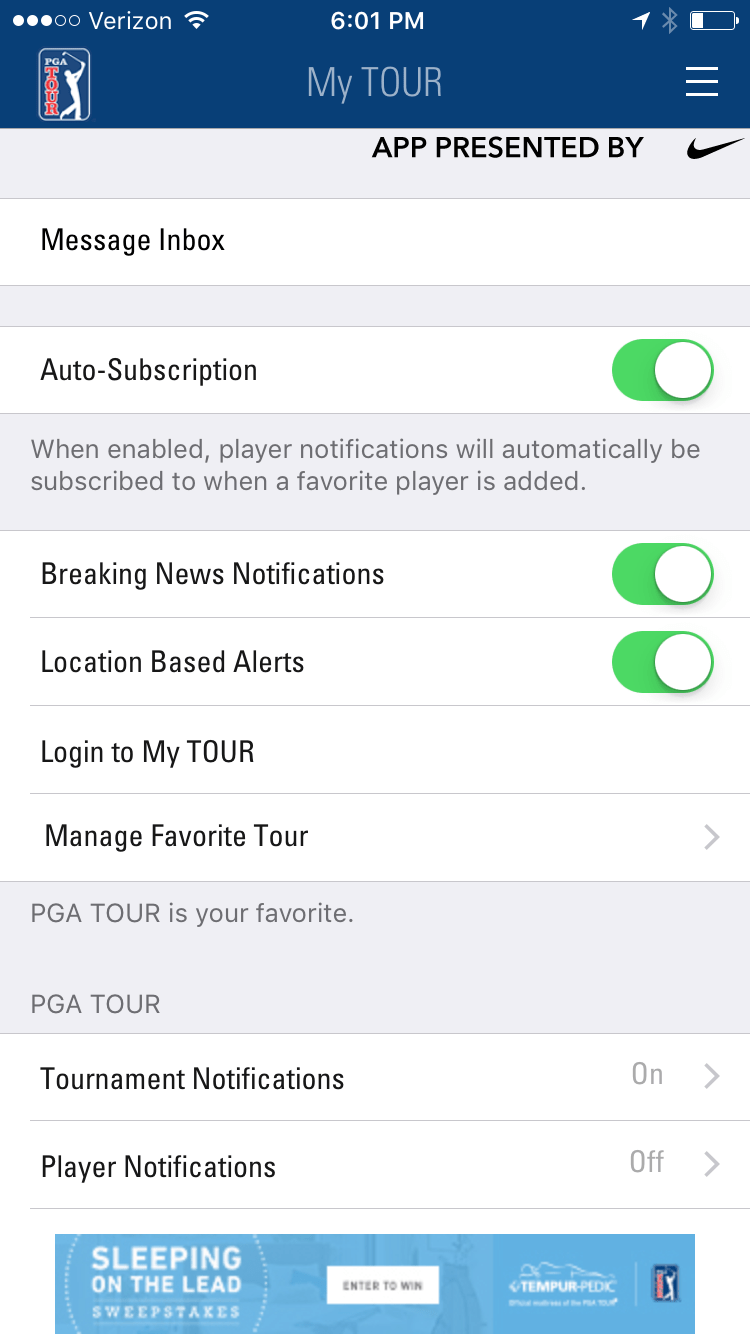Tap Enter to Win in the sweepstakes banner

pyautogui.click(x=384, y=1283)
